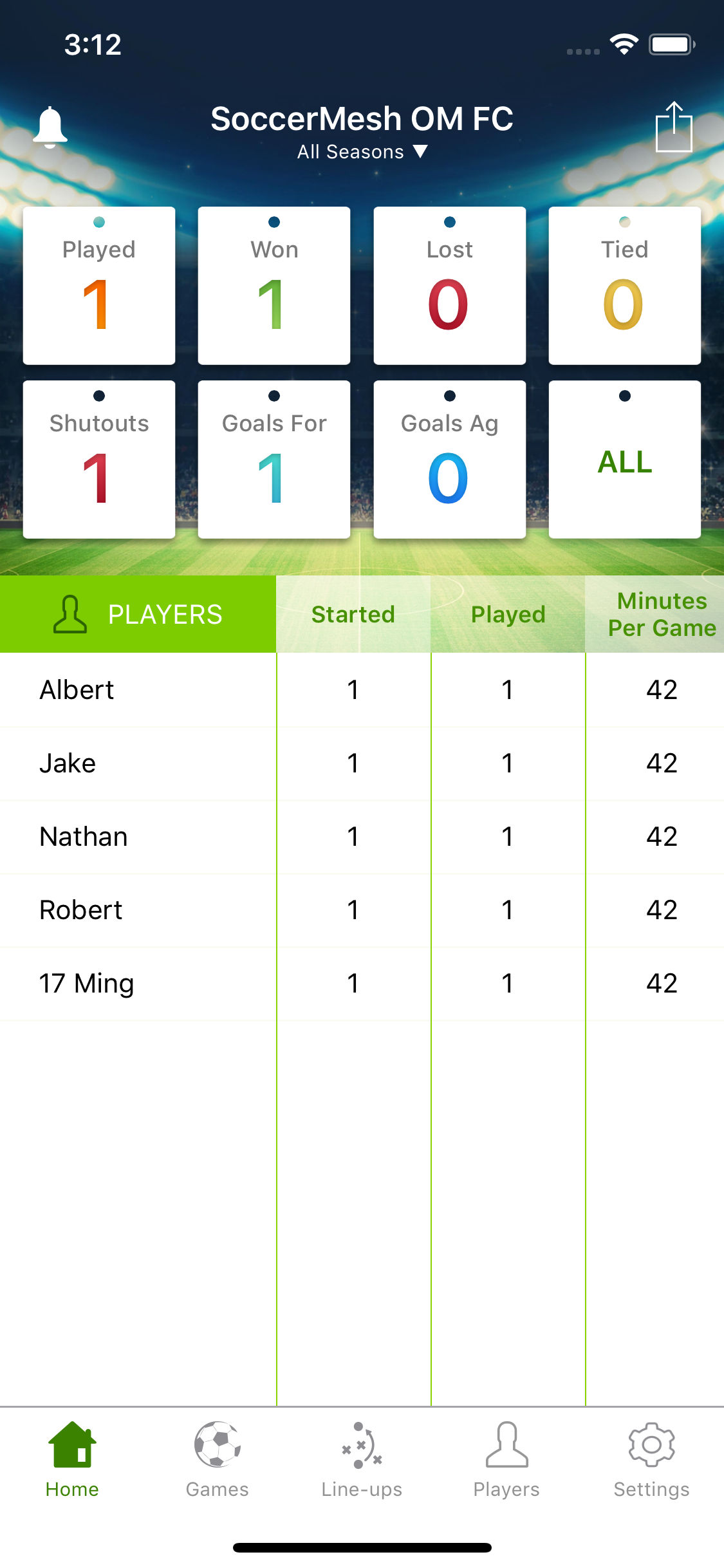Screen dimensions: 724x1568
Task: Tap the ALL stats card
Action: 624,460
